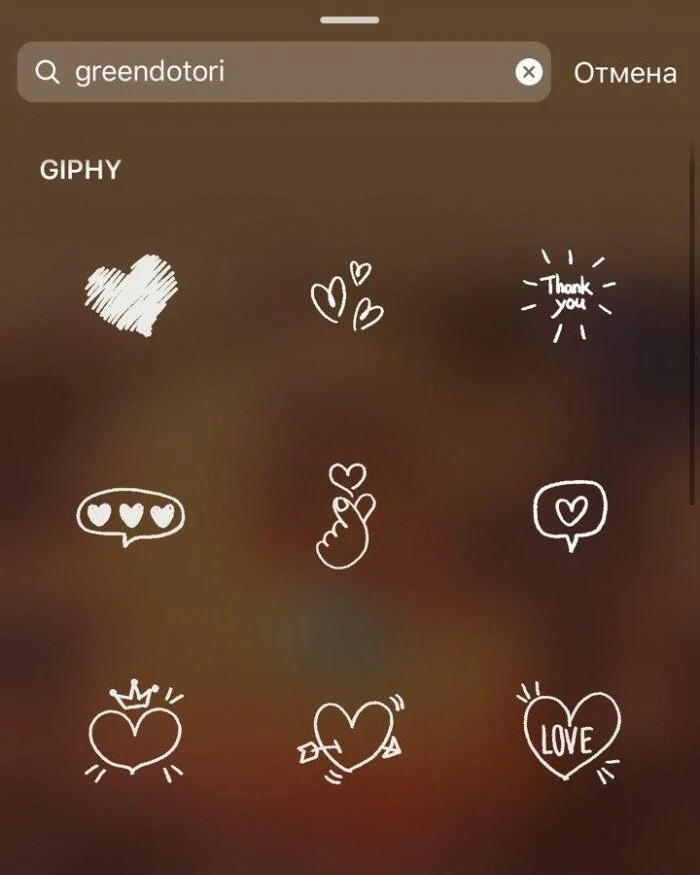700x875 pixels.
Task: Add the heart with crown sticker
Action: click(134, 732)
